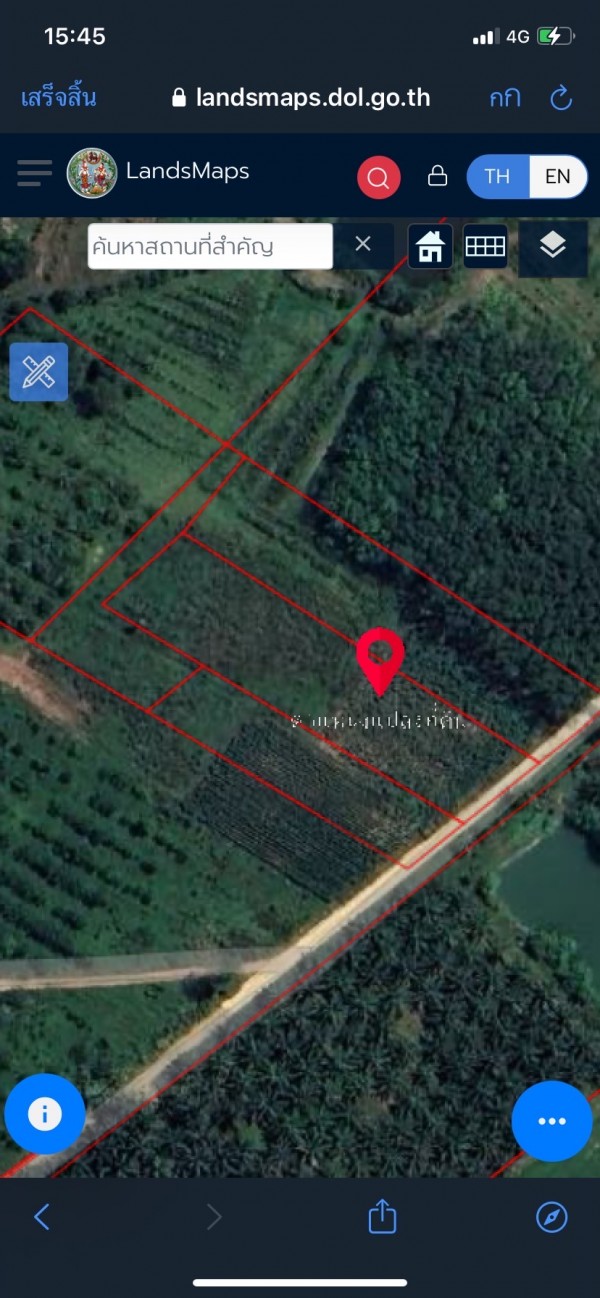Screen dimensions: 600x1298
Task: Open the ruler measurement tool
Action: tap(39, 371)
